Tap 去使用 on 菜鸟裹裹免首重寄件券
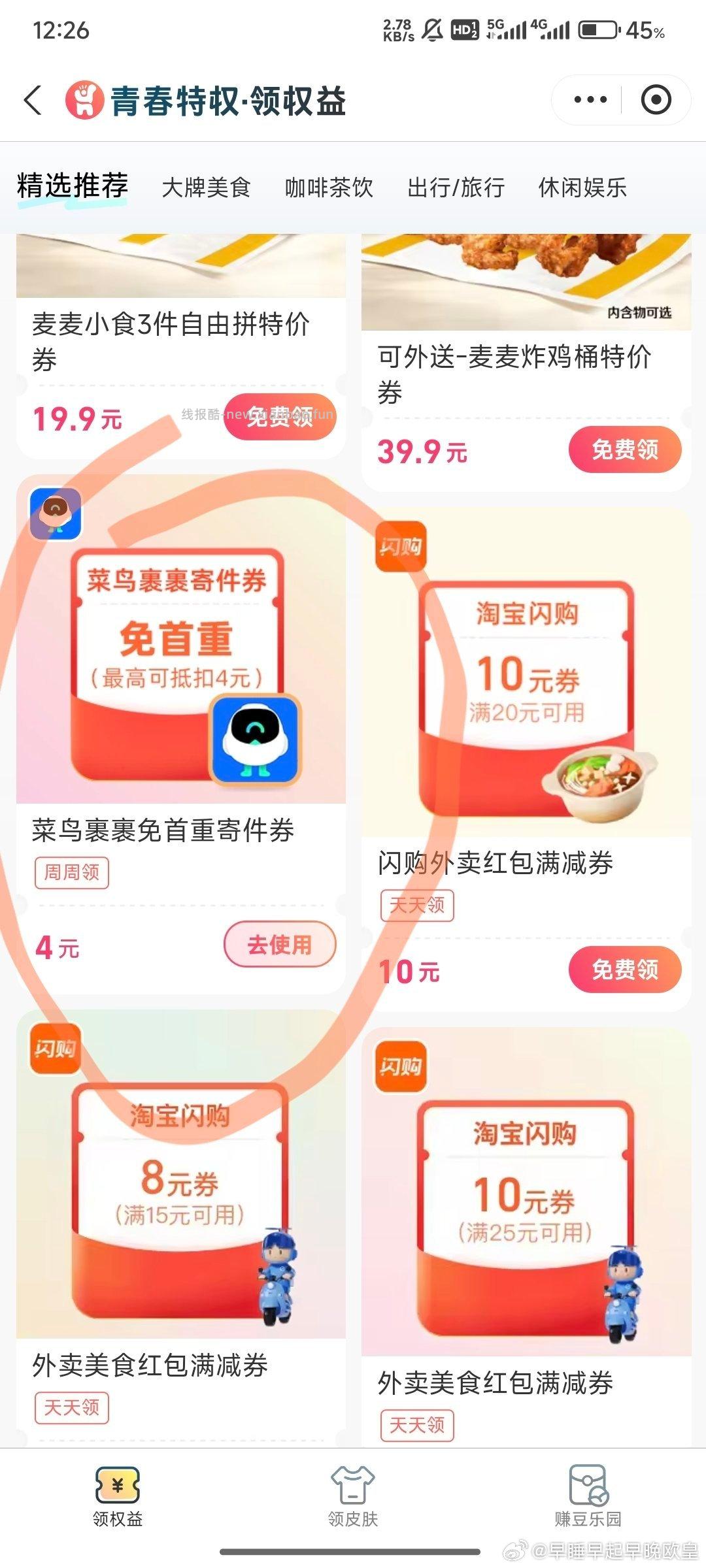The width and height of the screenshot is (706, 1568). [279, 943]
